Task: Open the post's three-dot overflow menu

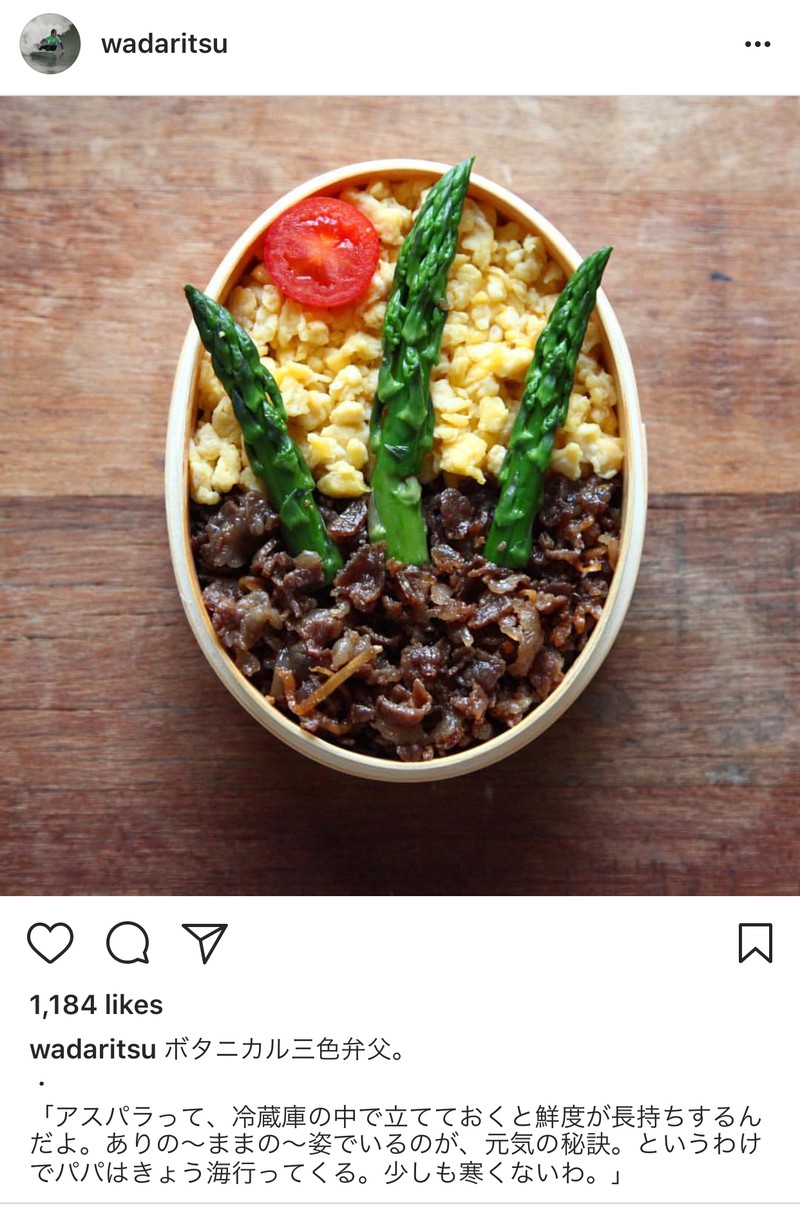Action: pyautogui.click(x=757, y=45)
